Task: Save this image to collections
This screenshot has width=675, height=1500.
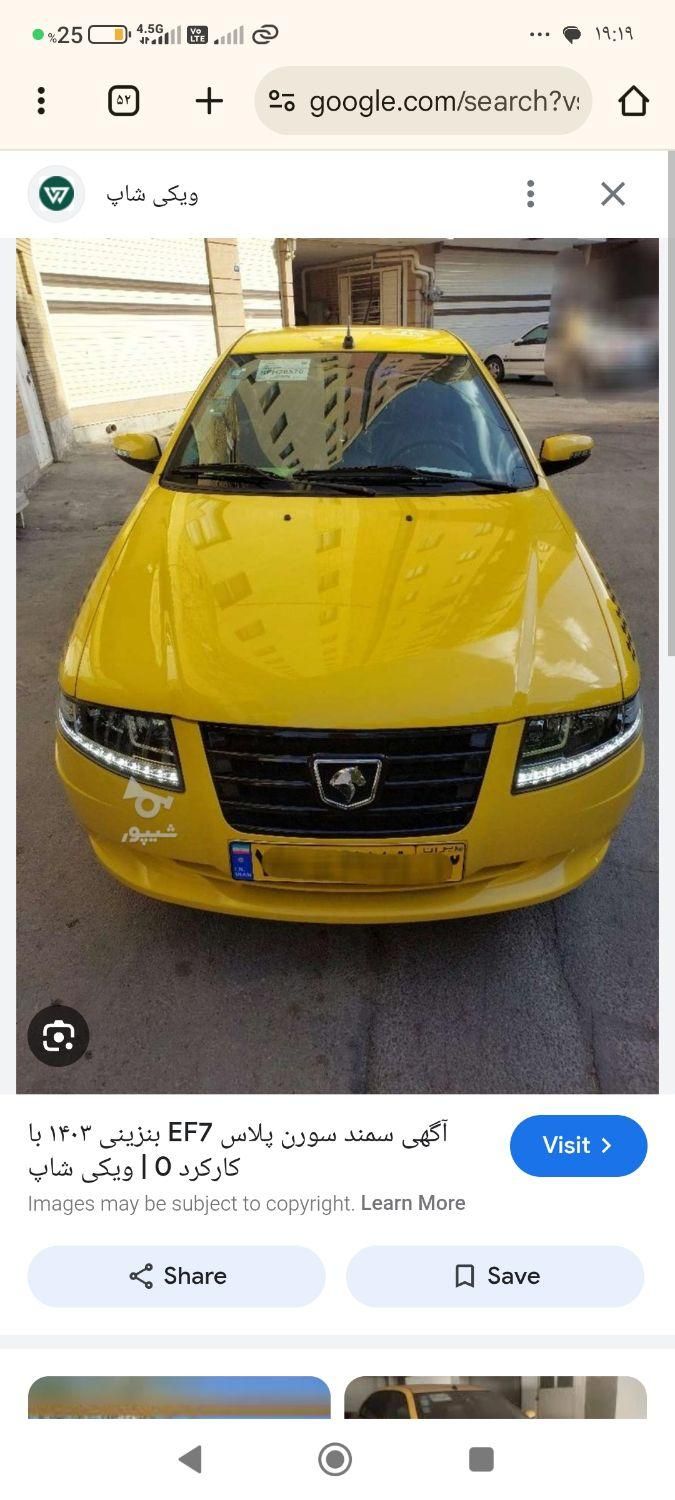Action: [495, 1276]
